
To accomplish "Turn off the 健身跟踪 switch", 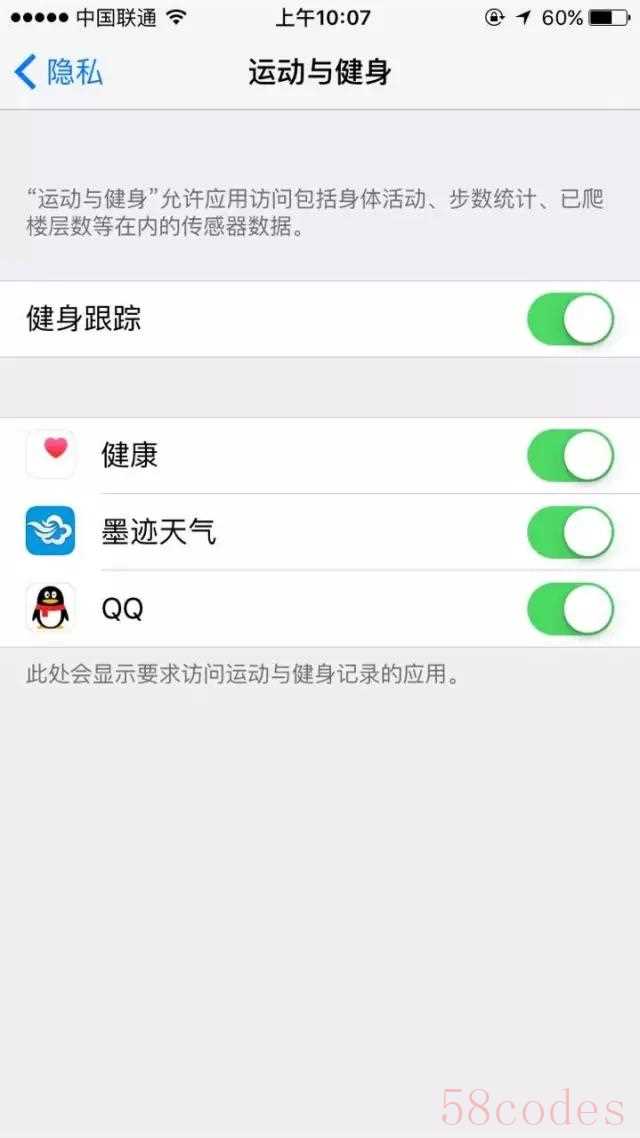I will (570, 319).
